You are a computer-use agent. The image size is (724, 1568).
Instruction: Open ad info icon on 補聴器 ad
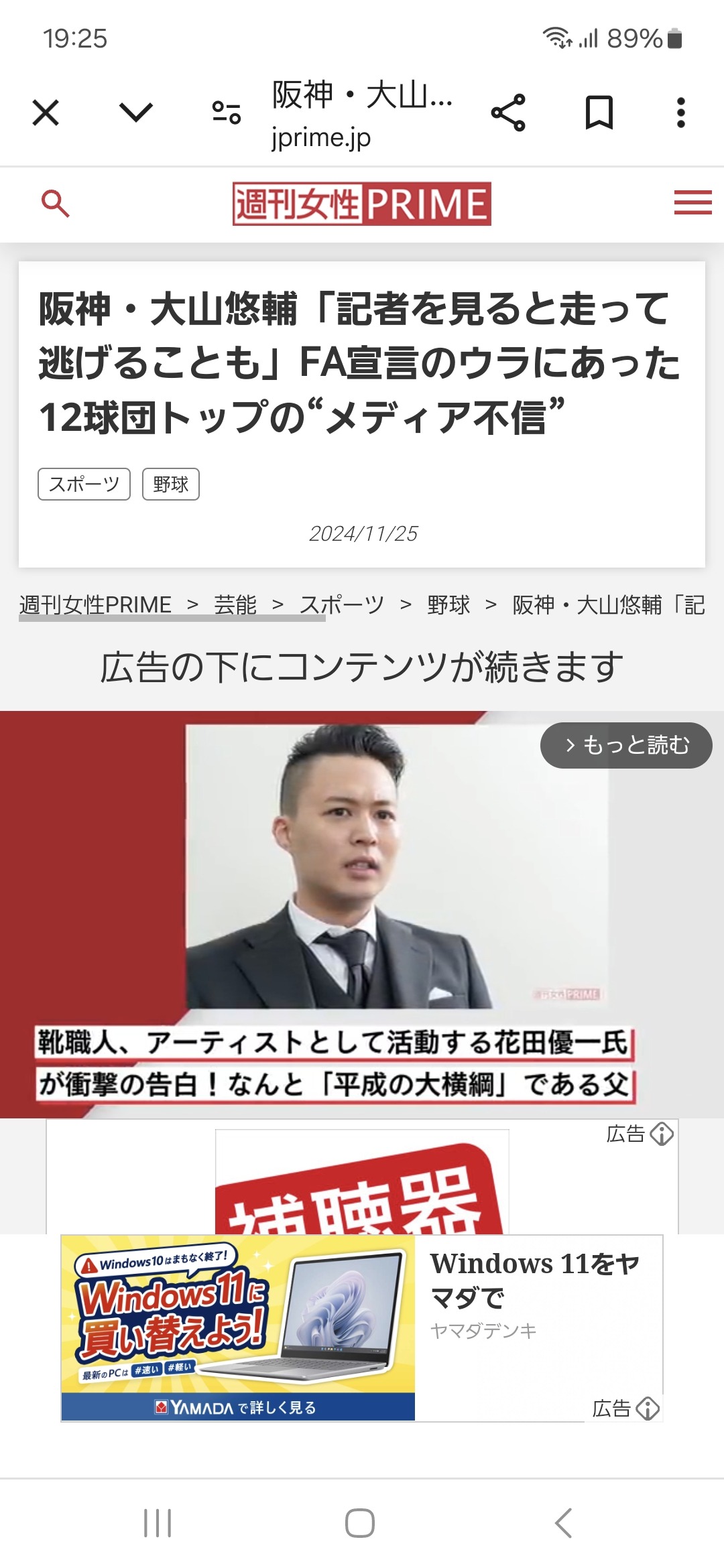click(662, 1134)
